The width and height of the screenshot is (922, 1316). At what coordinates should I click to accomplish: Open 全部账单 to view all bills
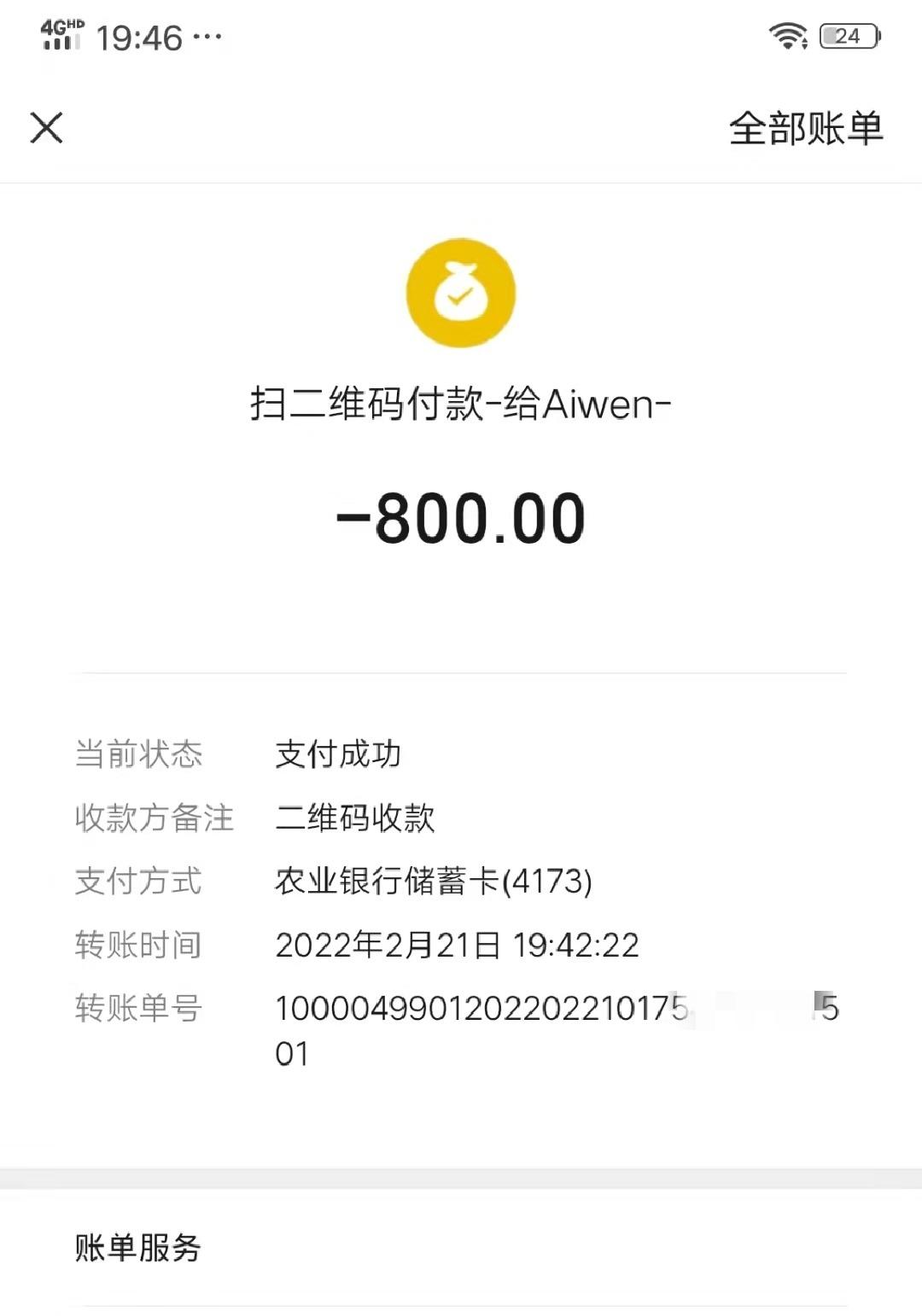(x=805, y=129)
